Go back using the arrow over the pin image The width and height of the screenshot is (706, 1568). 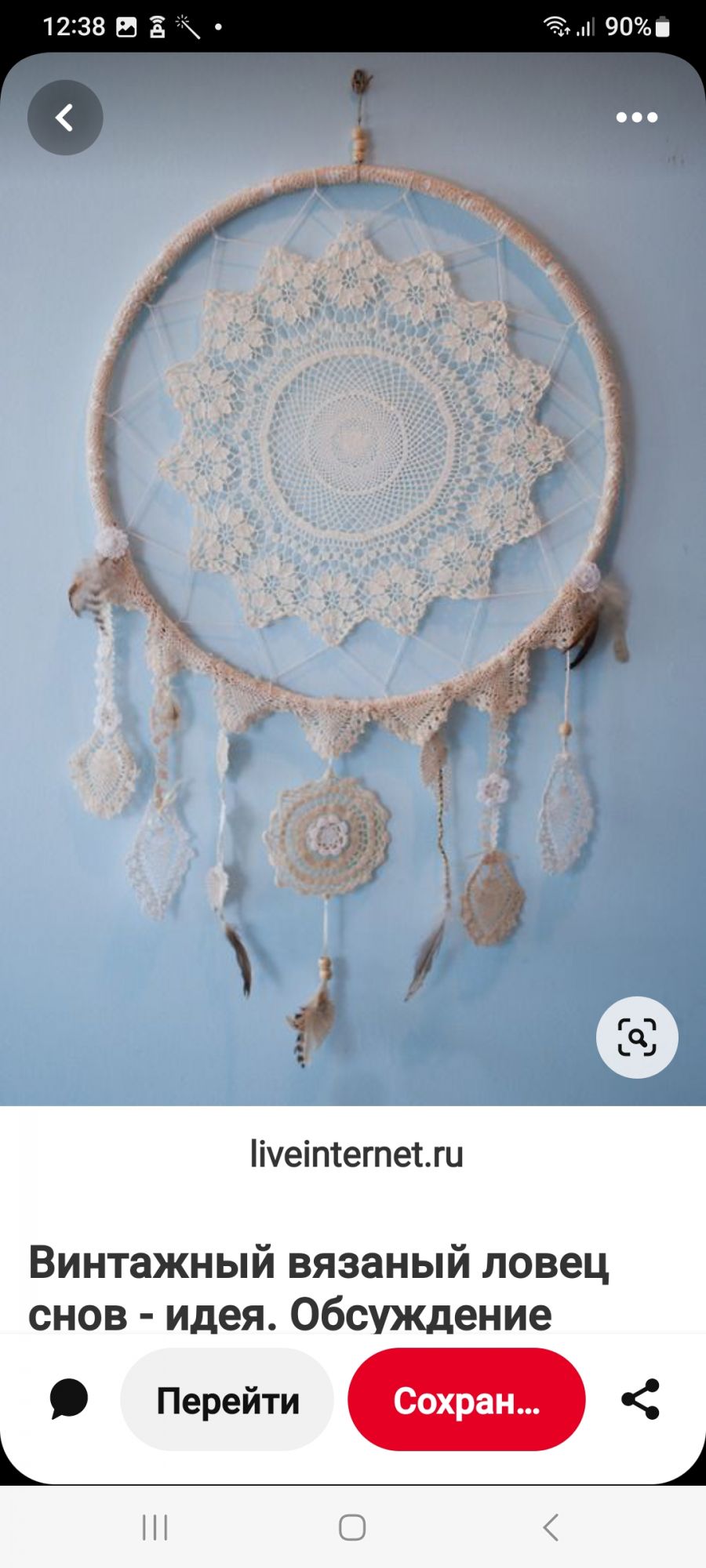[65, 118]
